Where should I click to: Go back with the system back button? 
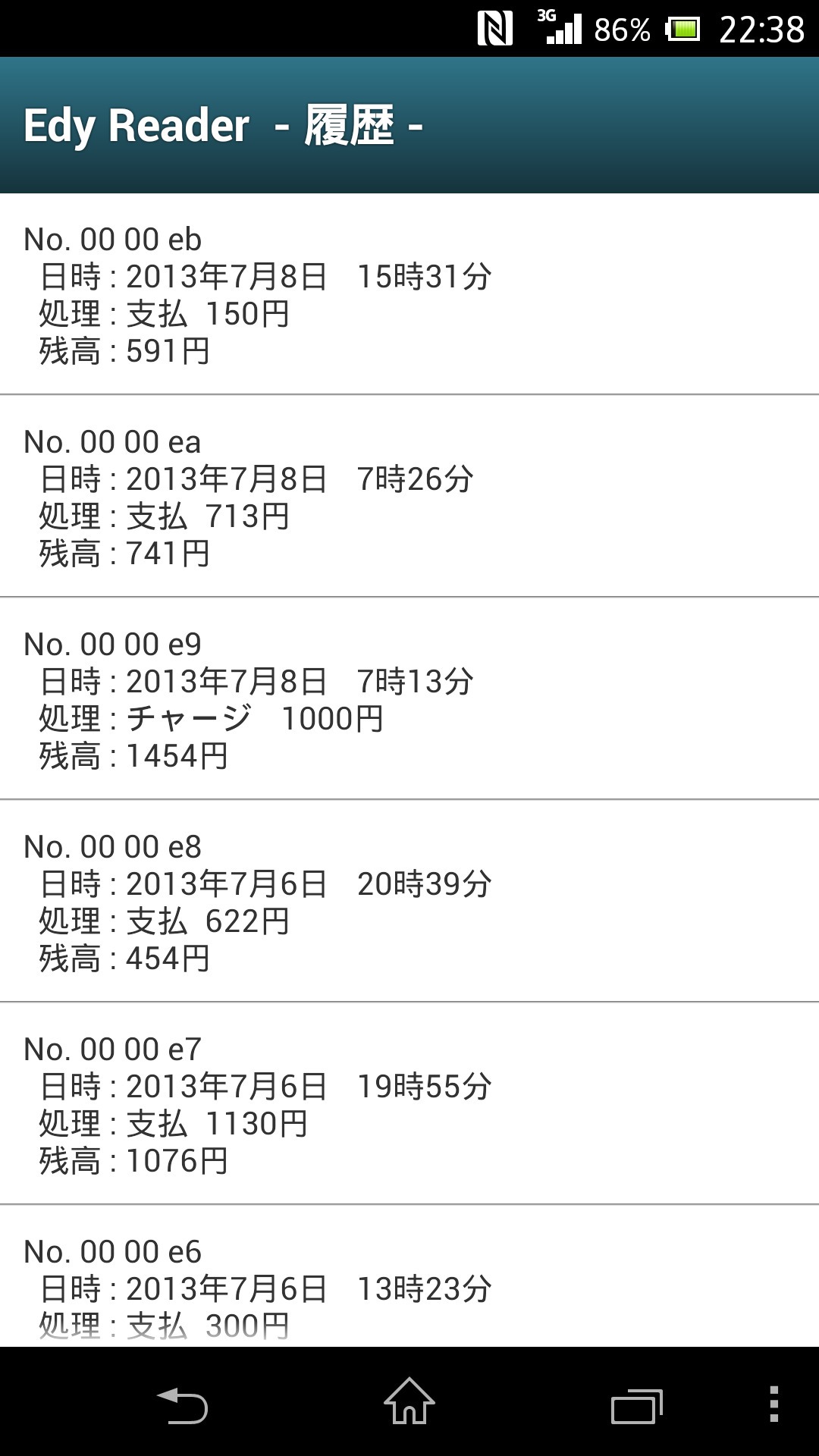coord(182,1405)
